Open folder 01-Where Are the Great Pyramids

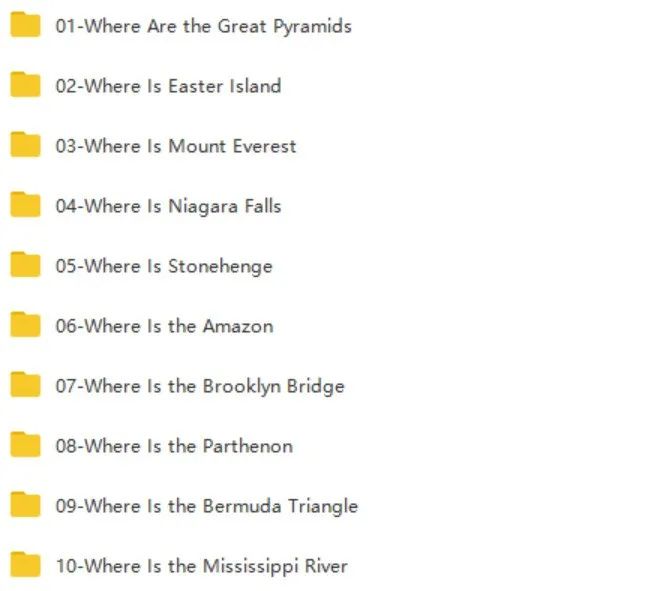tap(203, 27)
